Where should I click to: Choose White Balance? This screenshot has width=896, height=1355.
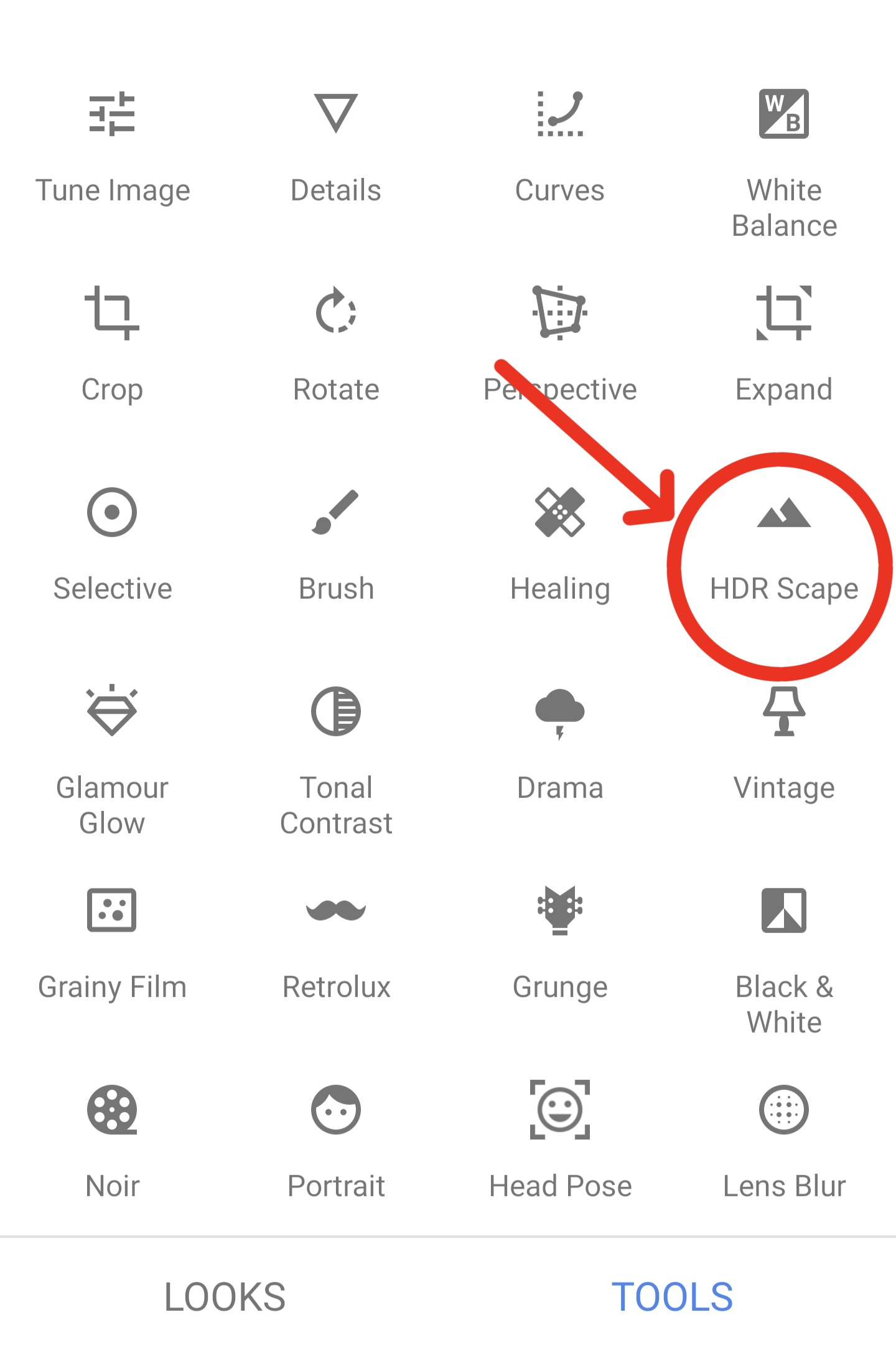click(784, 162)
